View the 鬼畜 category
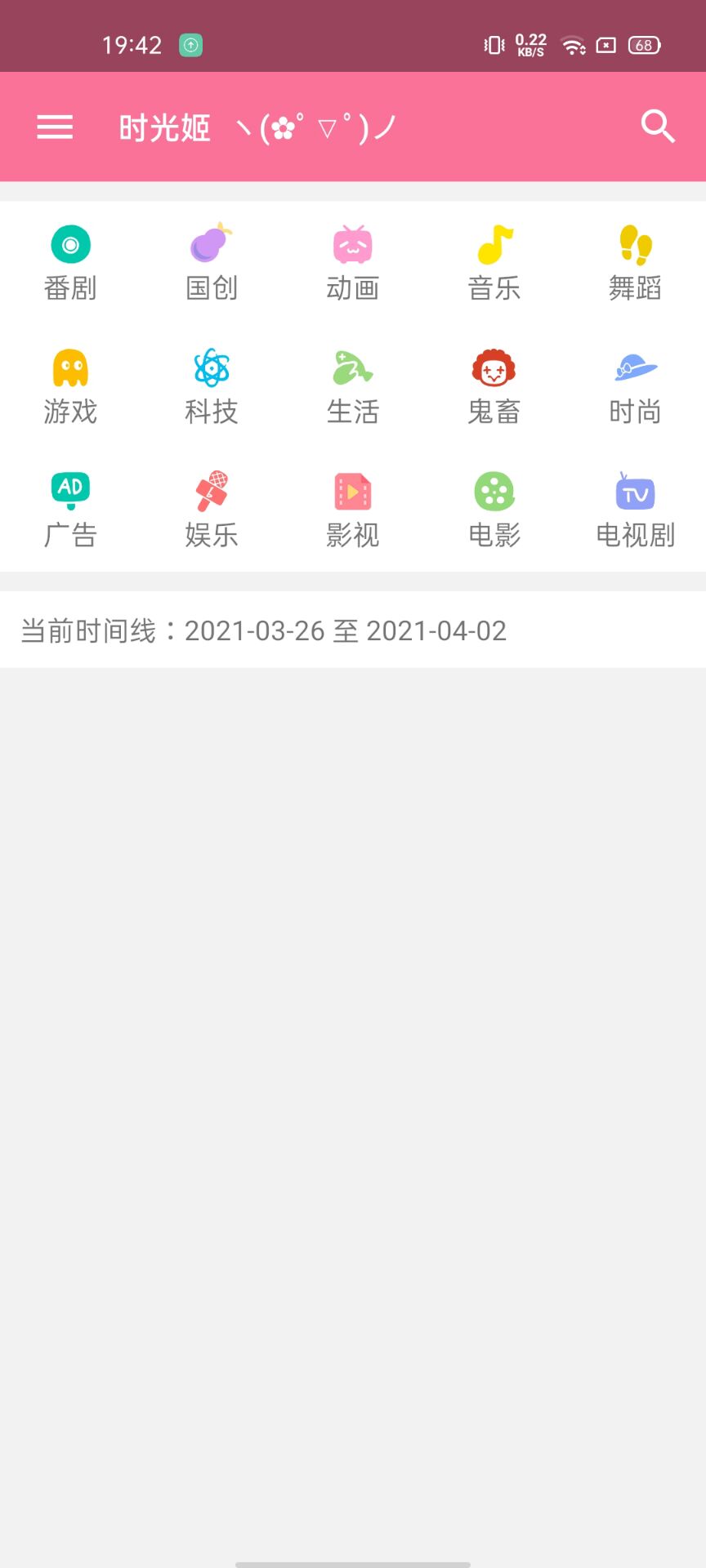Image resolution: width=706 pixels, height=1568 pixels. pyautogui.click(x=494, y=387)
